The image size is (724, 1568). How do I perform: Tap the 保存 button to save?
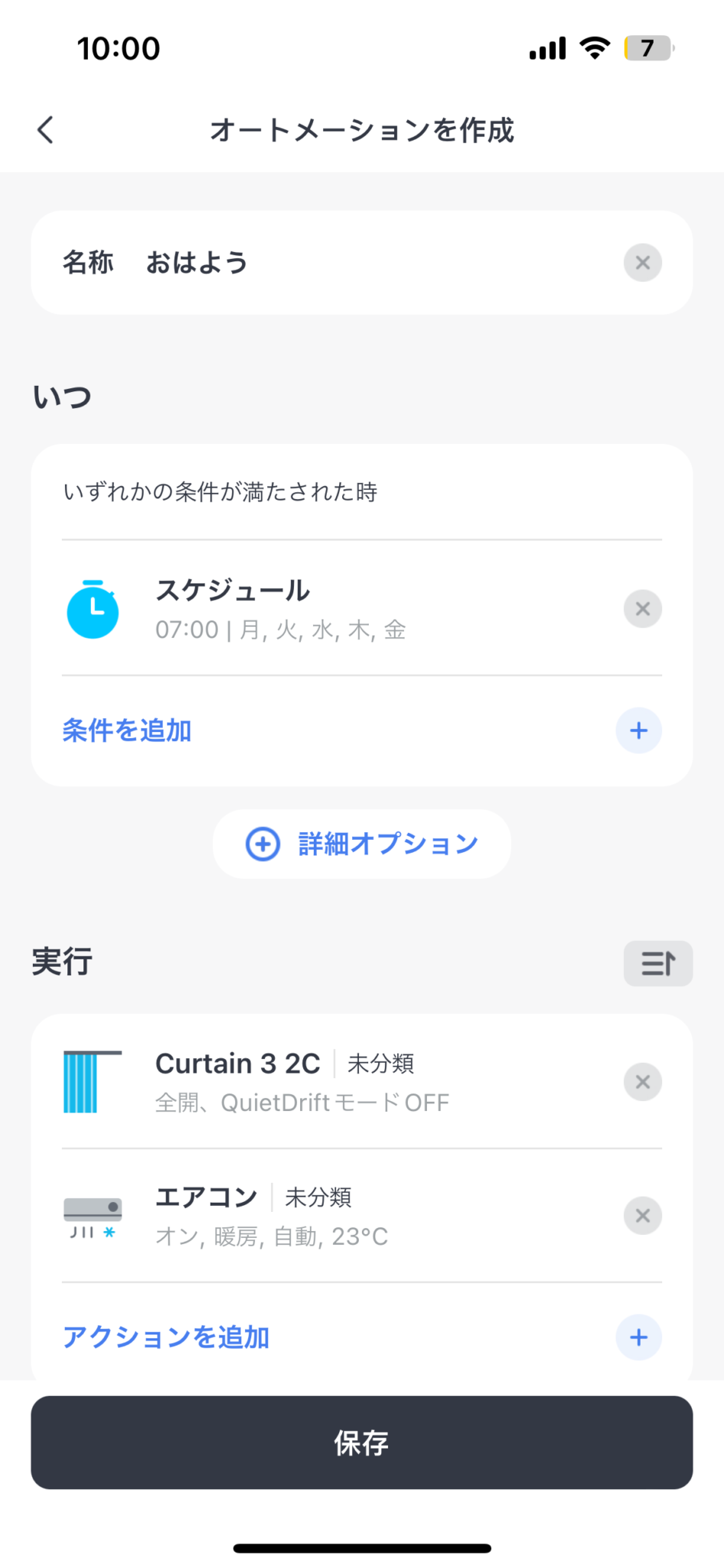361,1443
